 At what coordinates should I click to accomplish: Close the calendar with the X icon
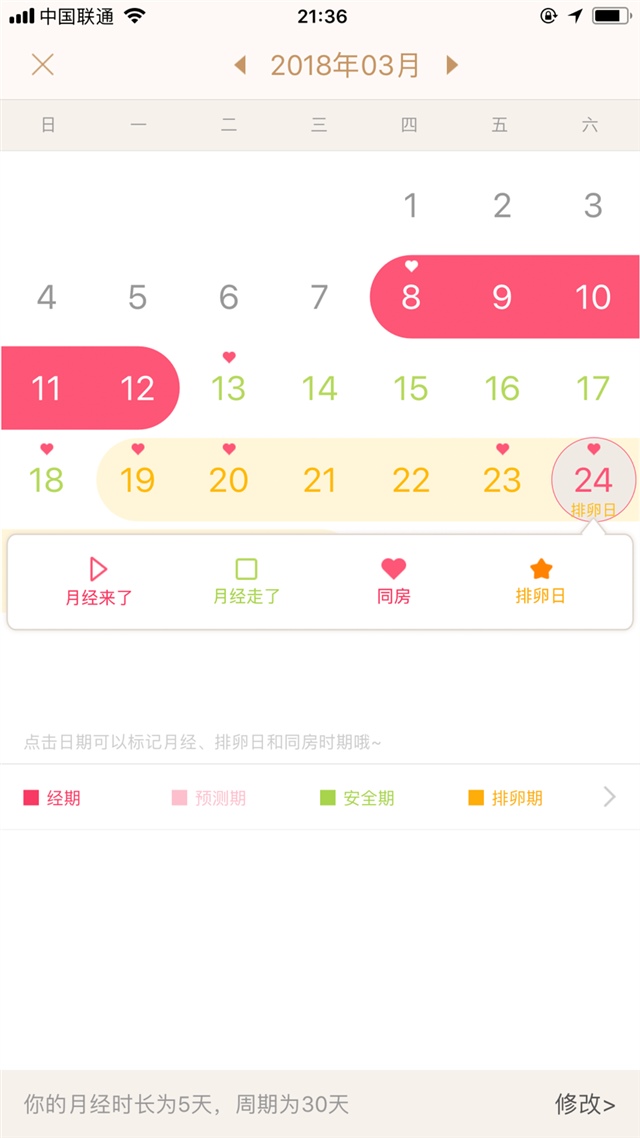(42, 65)
